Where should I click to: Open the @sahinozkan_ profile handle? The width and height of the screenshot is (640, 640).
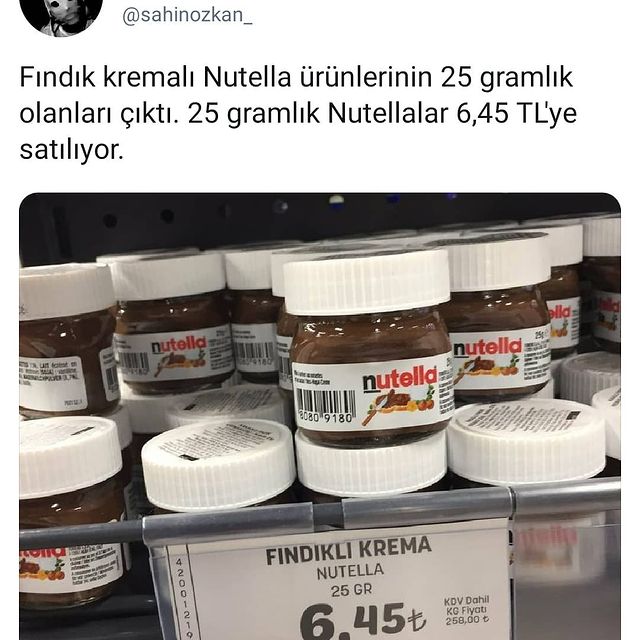coord(187,15)
